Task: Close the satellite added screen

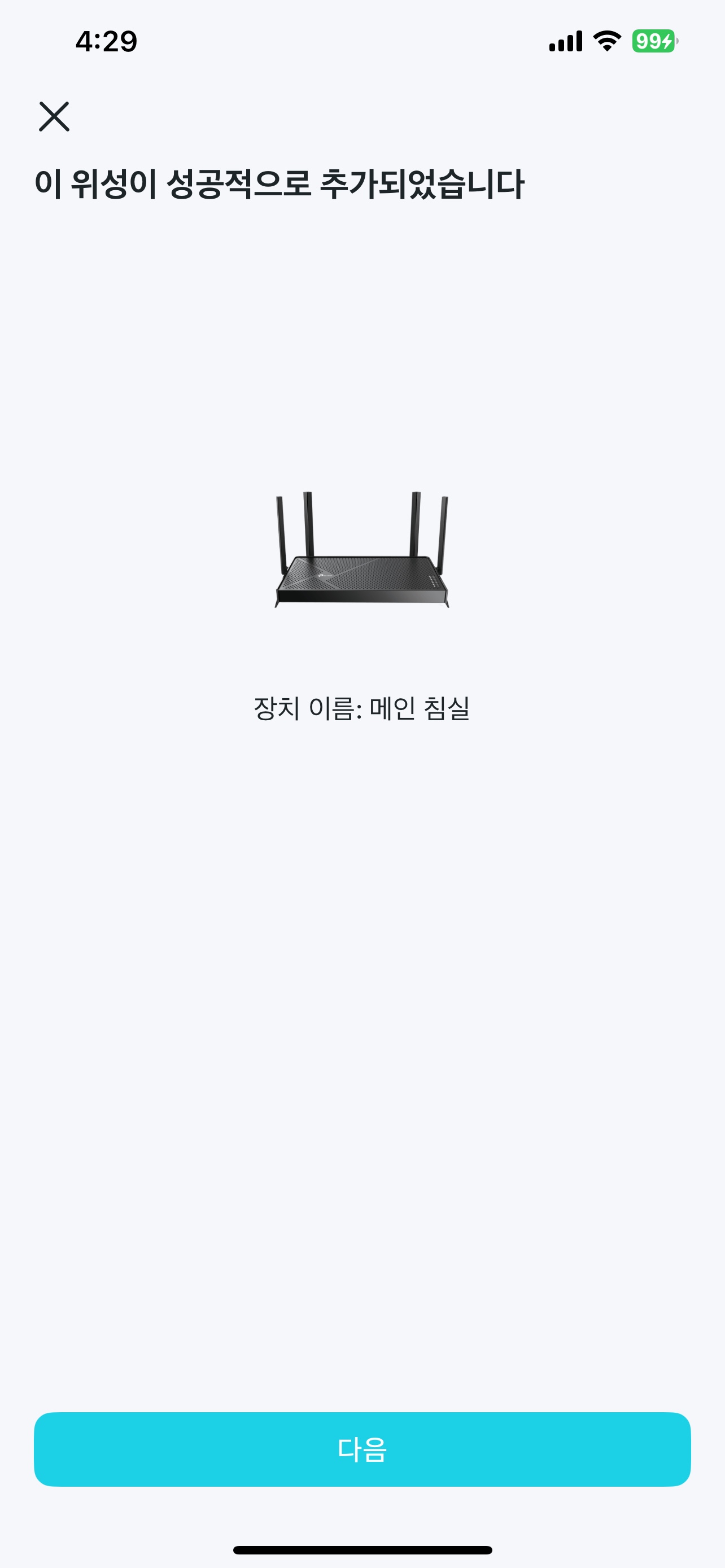Action: pos(54,116)
